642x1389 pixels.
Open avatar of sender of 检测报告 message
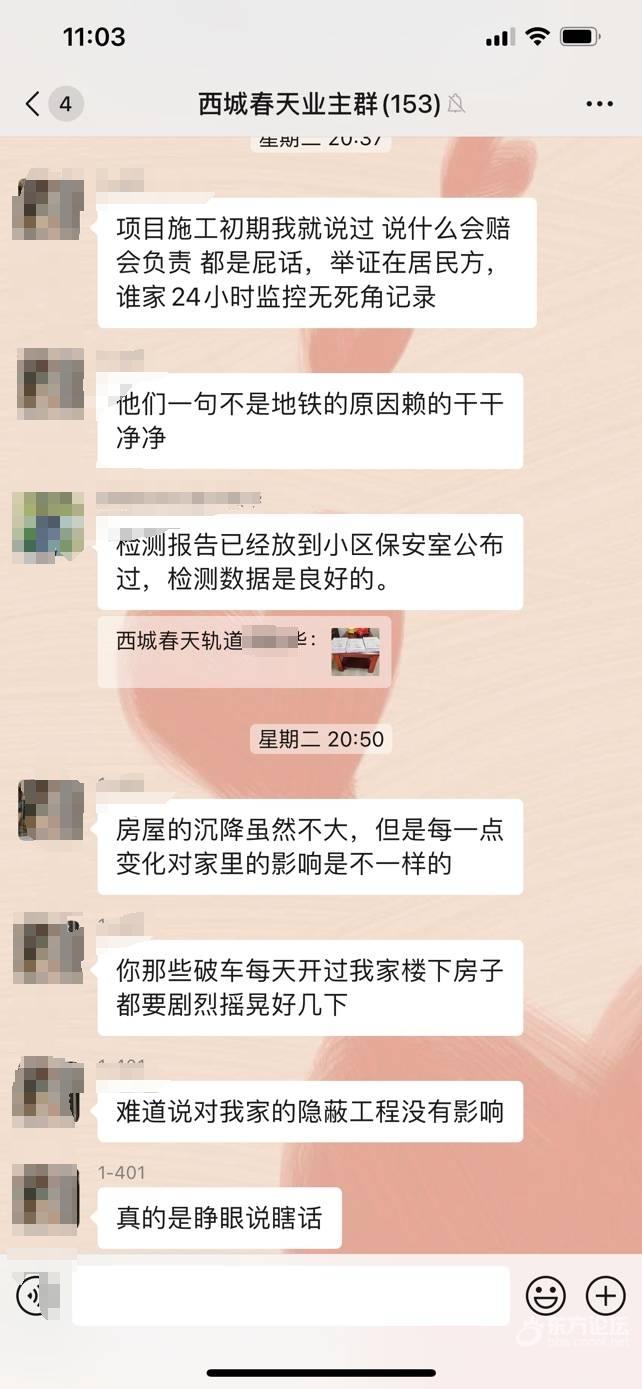[48, 523]
